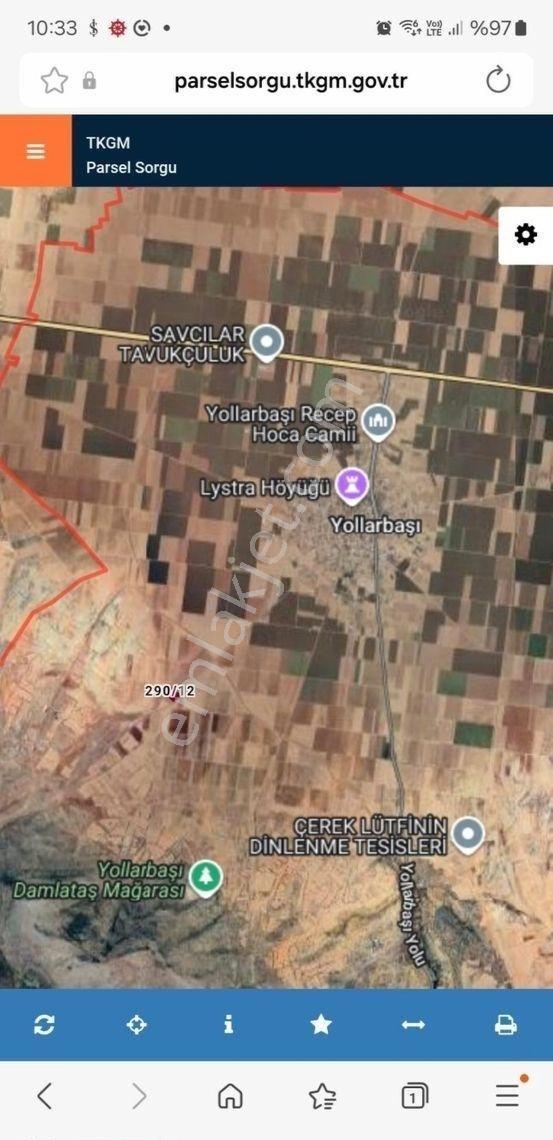Open the orange hamburger menu
Image resolution: width=553 pixels, height=1140 pixels.
[x=36, y=150]
